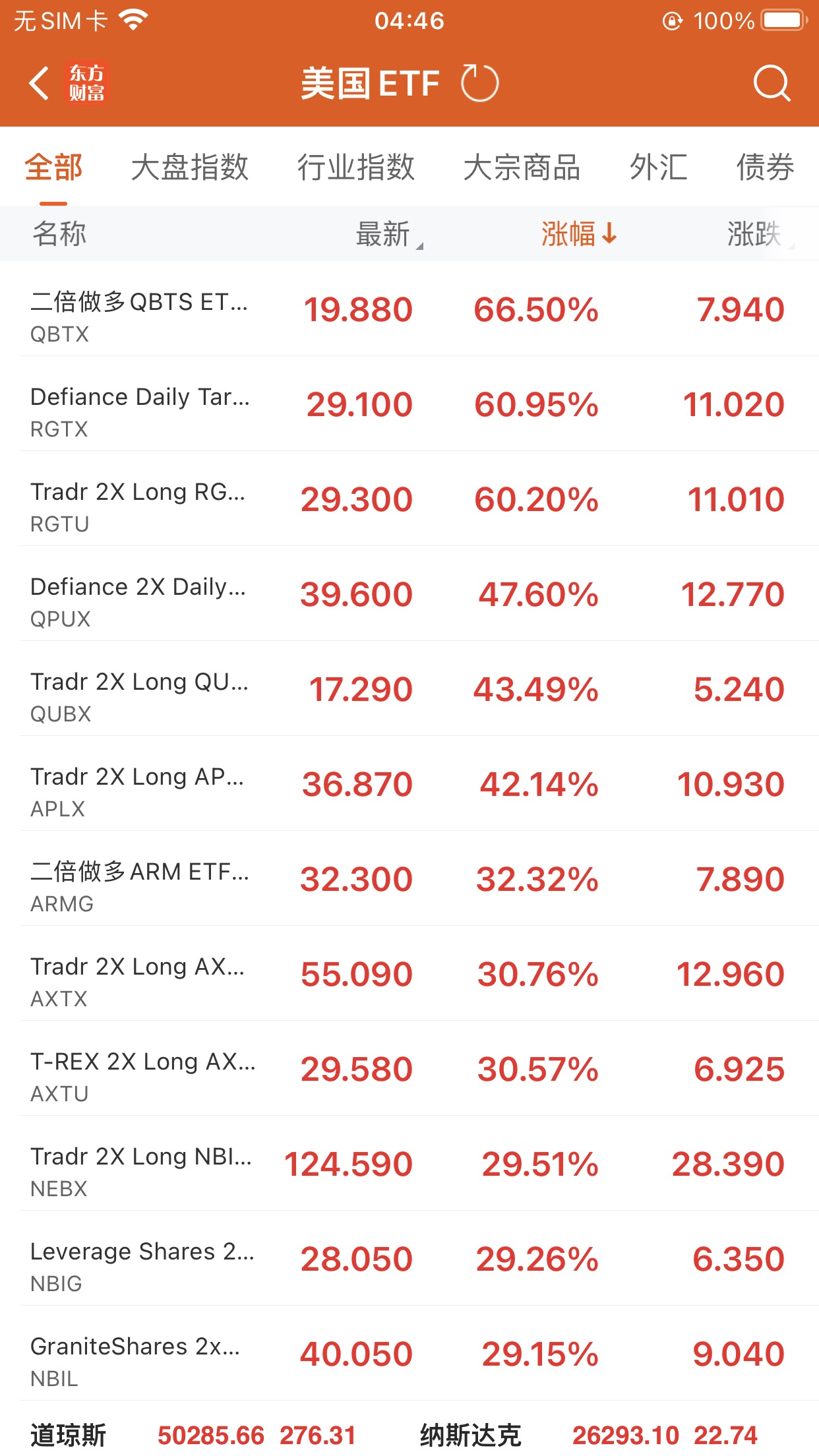The image size is (819, 1456).
Task: Switch to the 行业指数 tab
Action: point(356,167)
